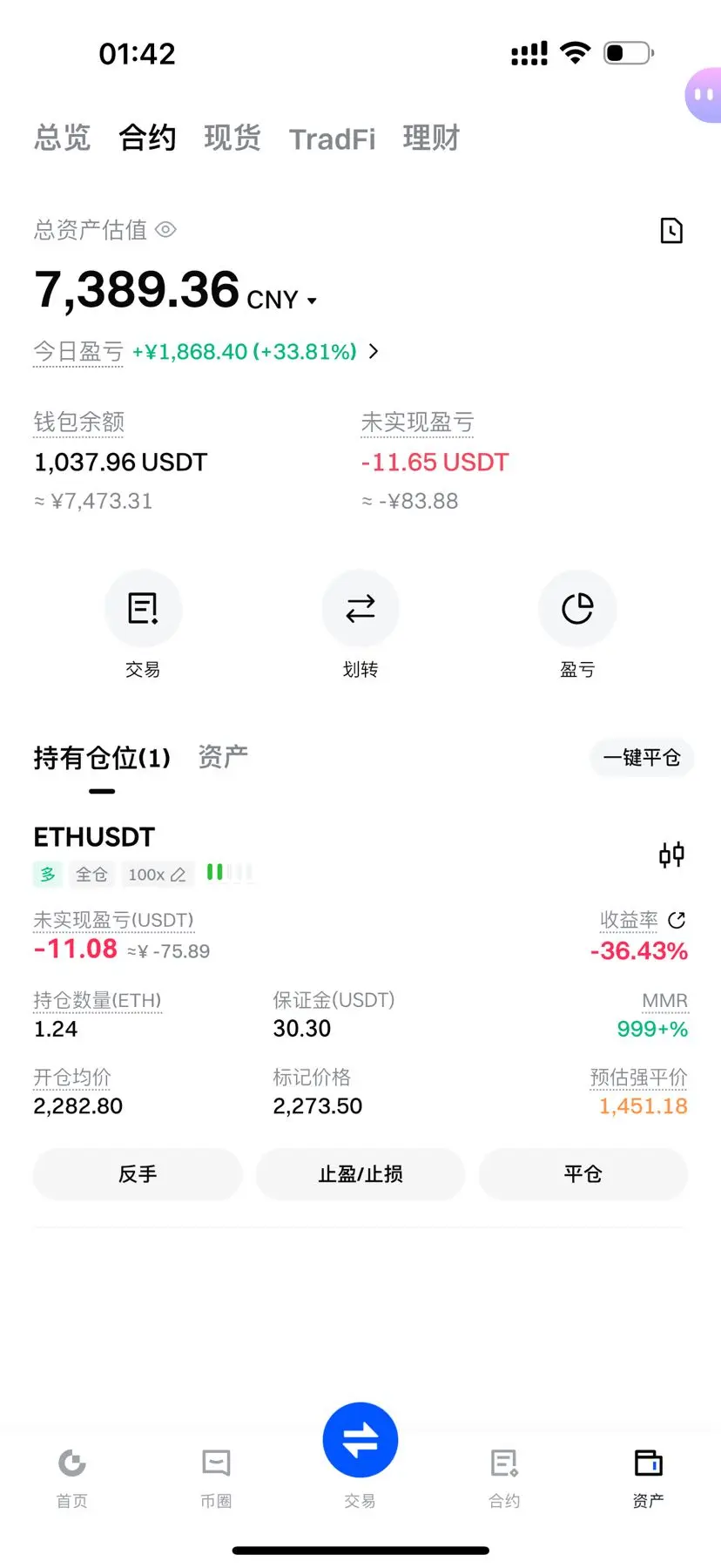Switch to the 理财 tab
Image resolution: width=721 pixels, height=1568 pixels.
431,139
